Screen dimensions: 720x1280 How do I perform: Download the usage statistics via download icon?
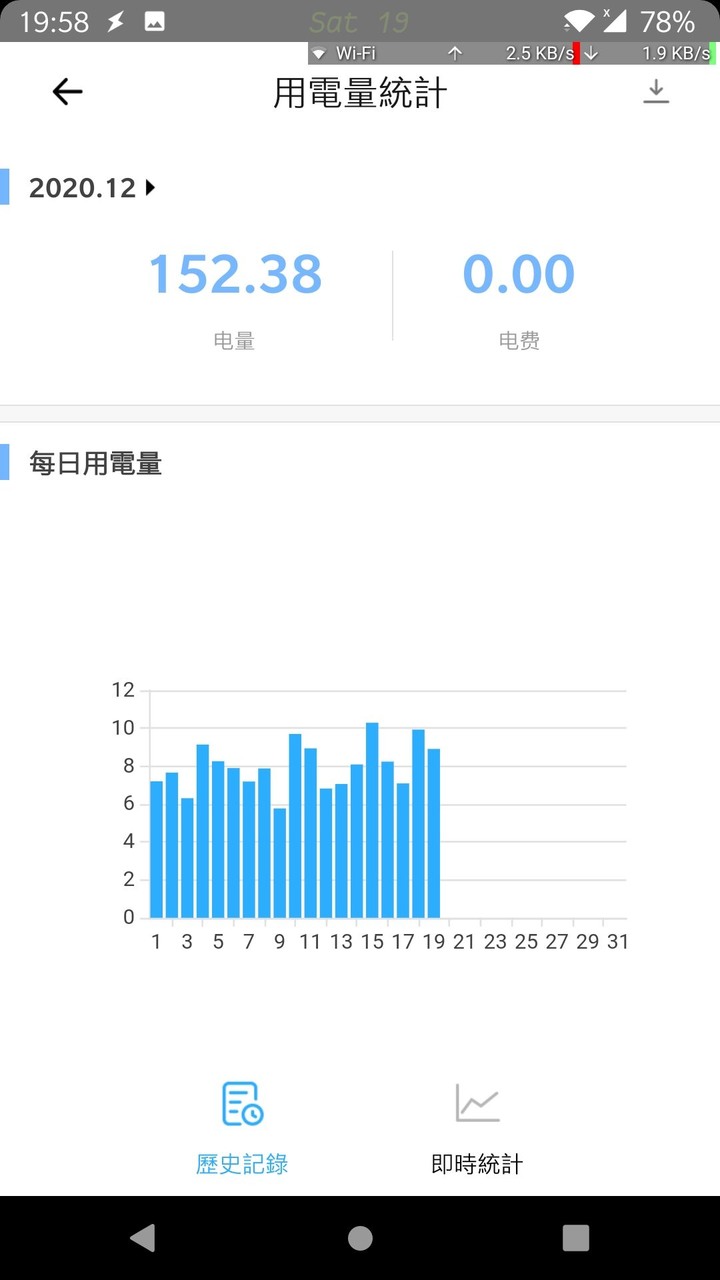656,92
